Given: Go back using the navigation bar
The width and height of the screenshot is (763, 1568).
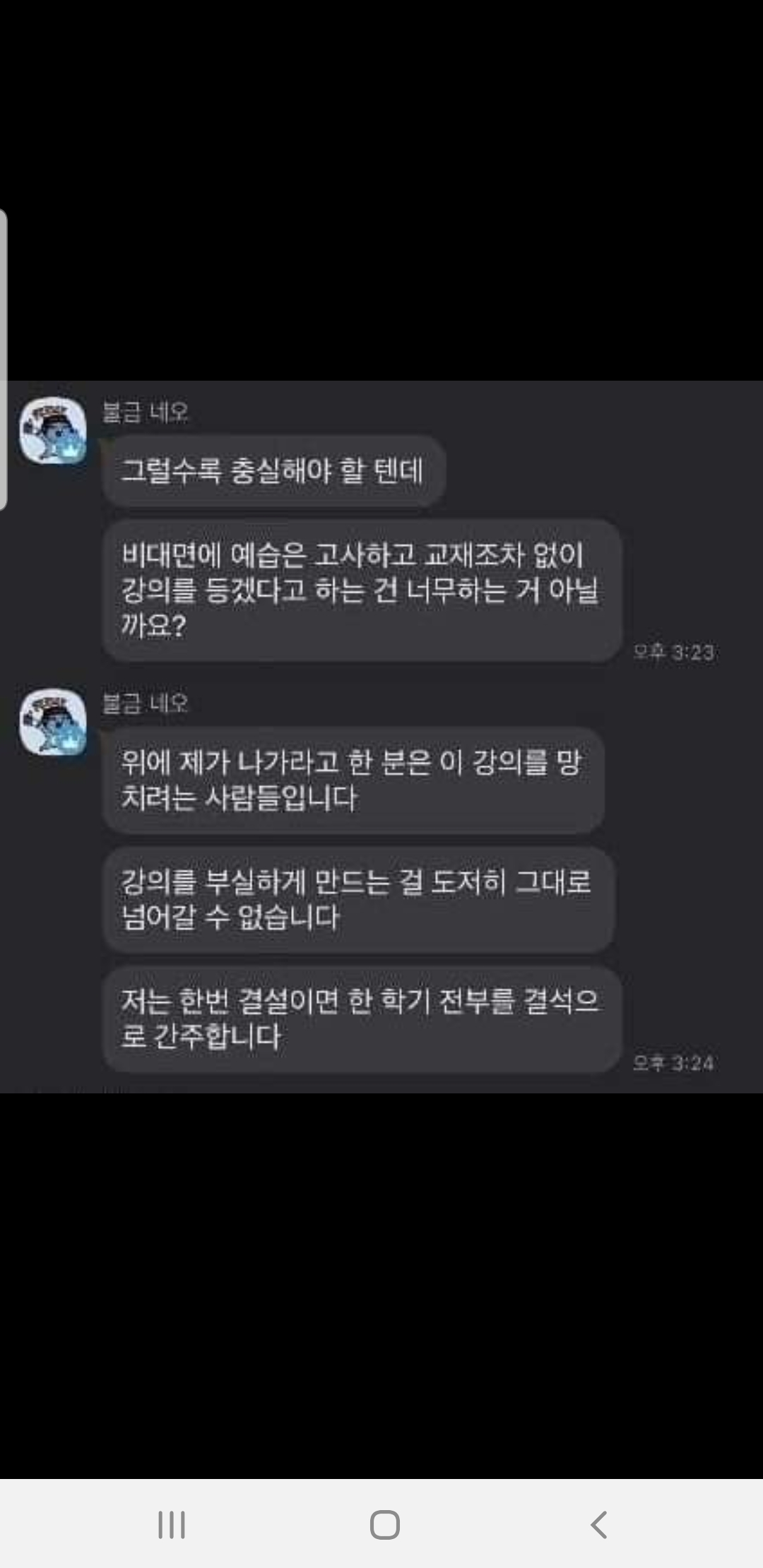Looking at the screenshot, I should 598,1524.
